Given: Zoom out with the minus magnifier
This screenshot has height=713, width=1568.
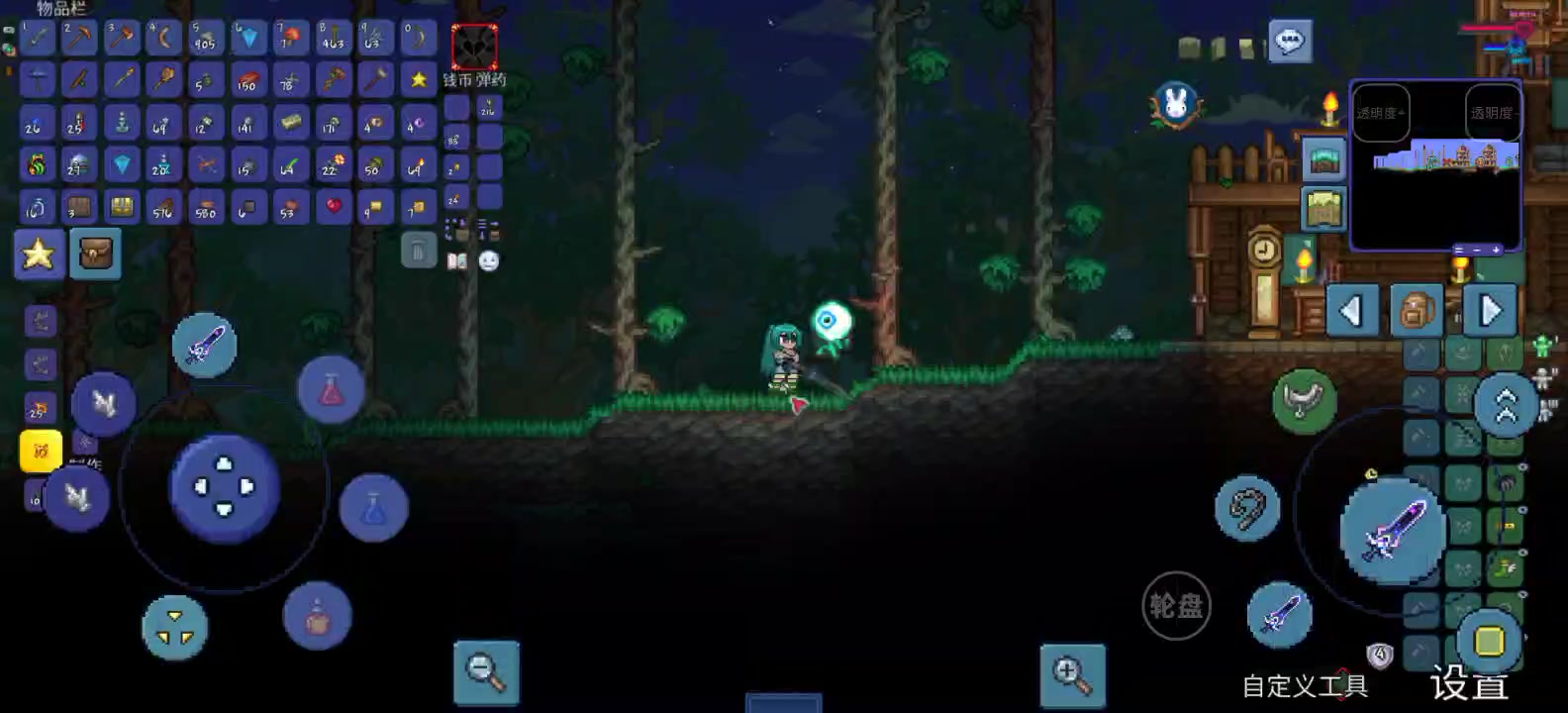Looking at the screenshot, I should [x=486, y=672].
